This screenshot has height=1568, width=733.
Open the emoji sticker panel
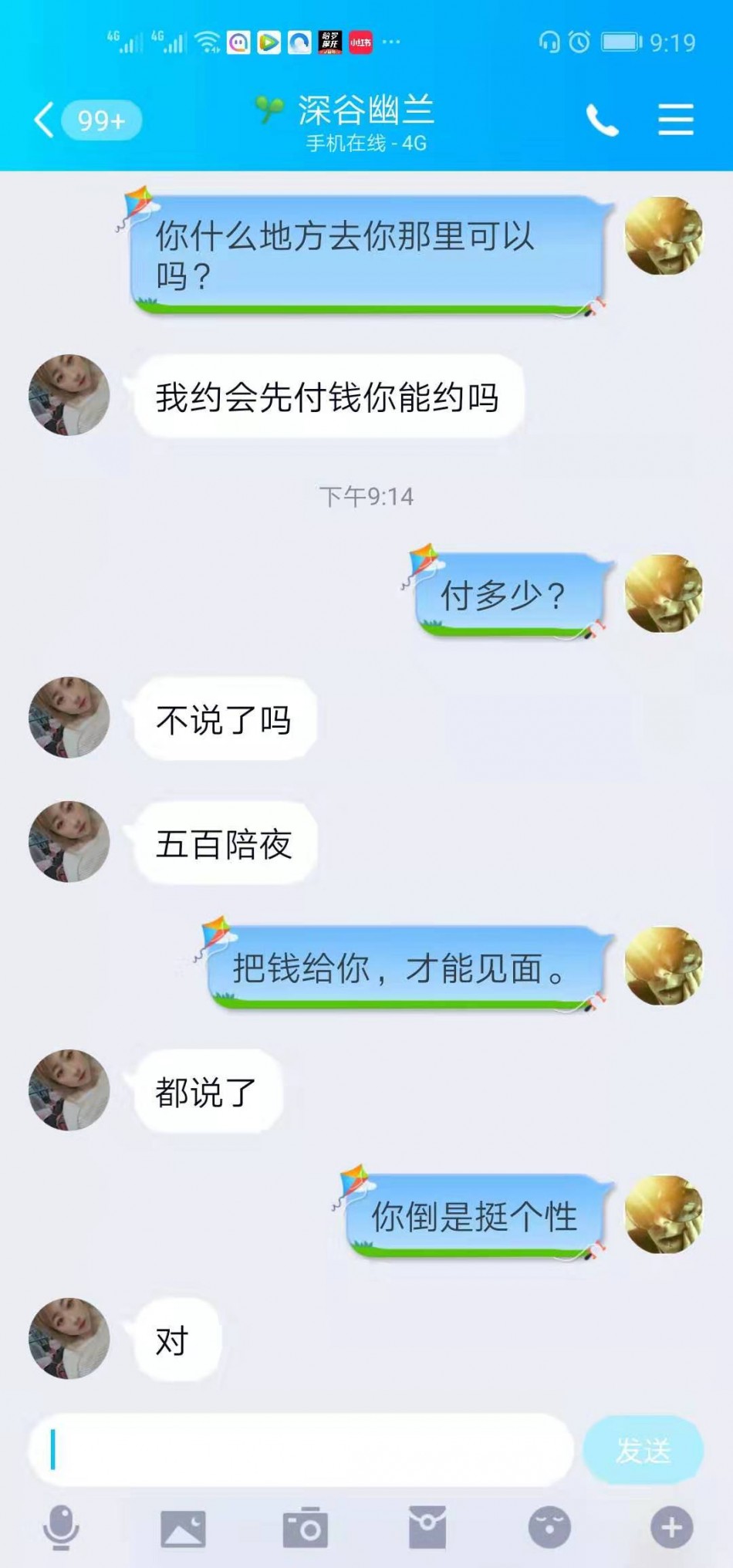549,1528
